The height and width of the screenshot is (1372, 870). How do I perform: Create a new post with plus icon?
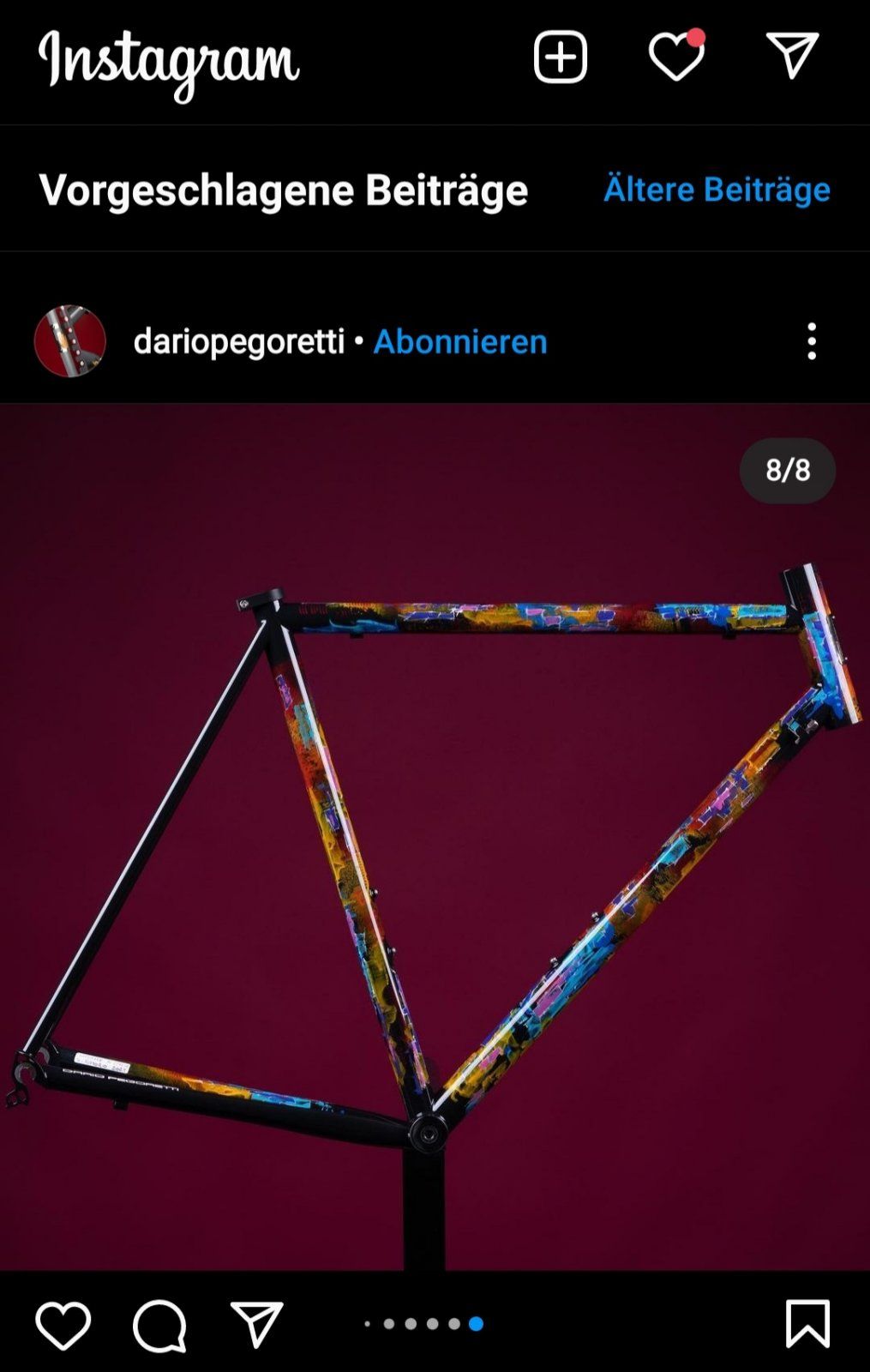coord(560,57)
